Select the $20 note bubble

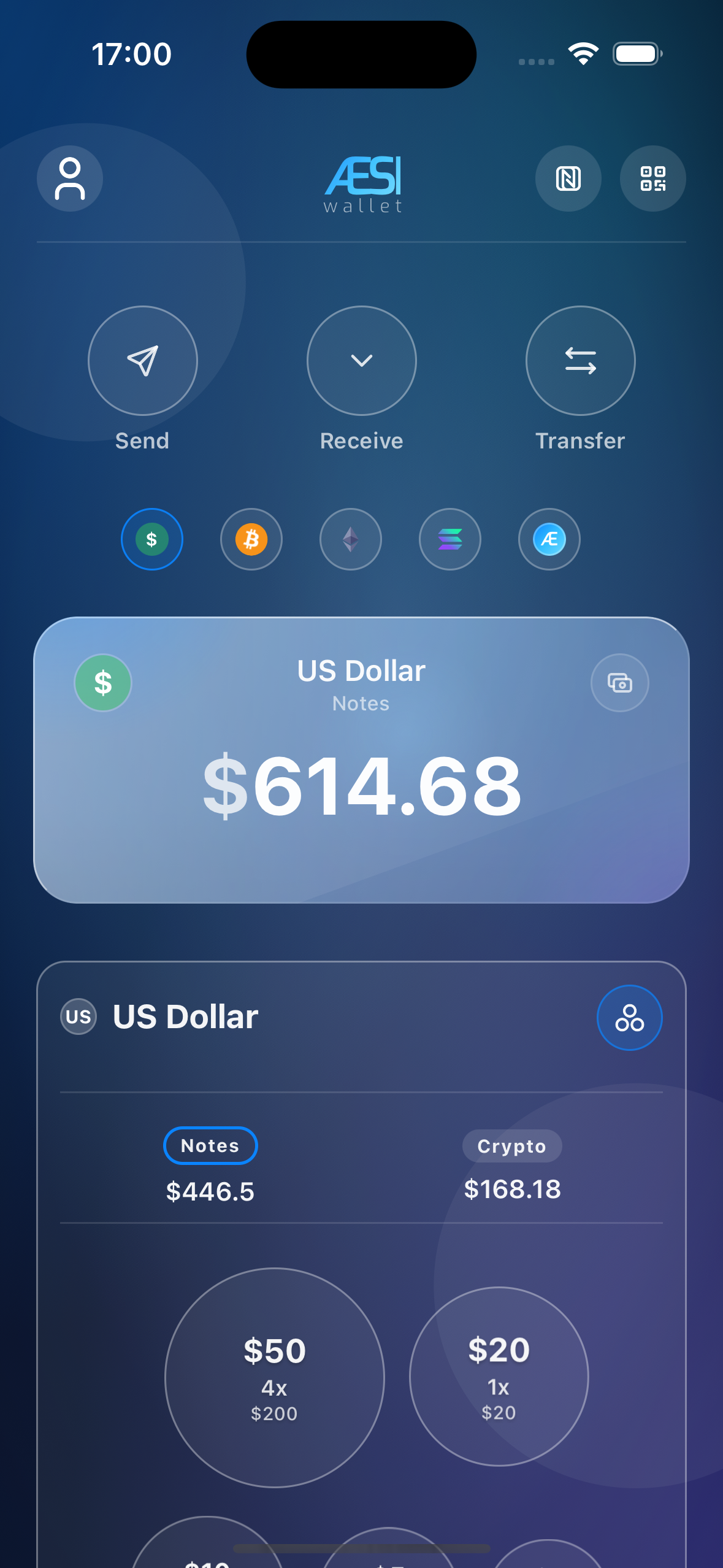499,1376
